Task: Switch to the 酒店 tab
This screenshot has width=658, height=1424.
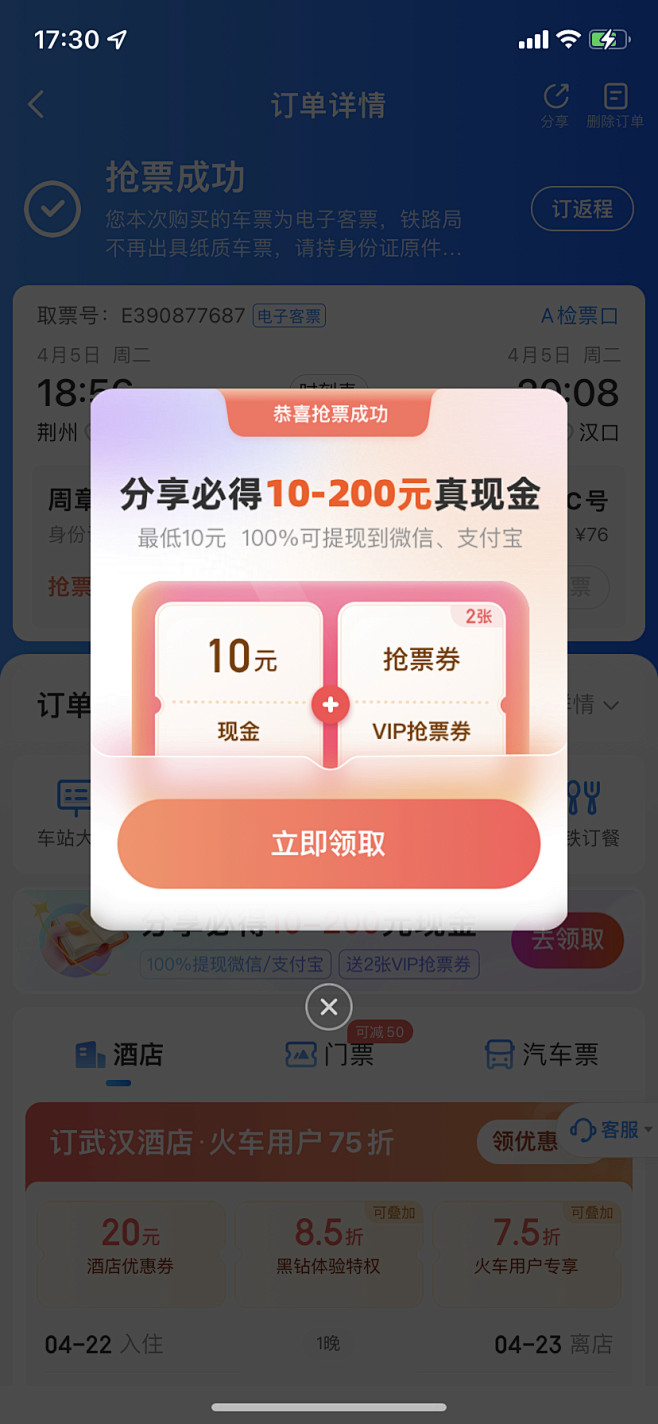Action: pos(120,1054)
